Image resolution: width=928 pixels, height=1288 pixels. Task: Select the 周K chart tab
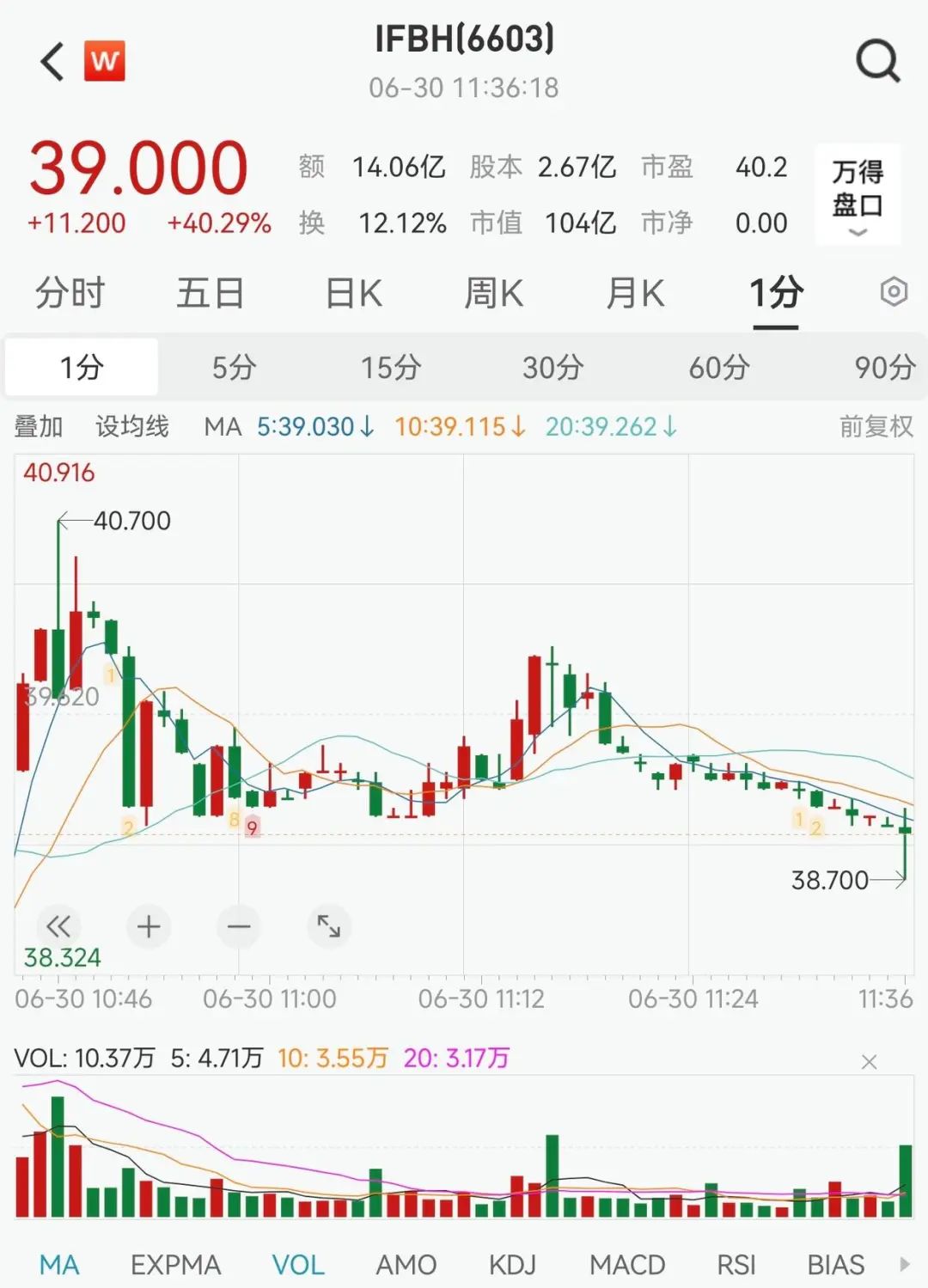point(493,293)
